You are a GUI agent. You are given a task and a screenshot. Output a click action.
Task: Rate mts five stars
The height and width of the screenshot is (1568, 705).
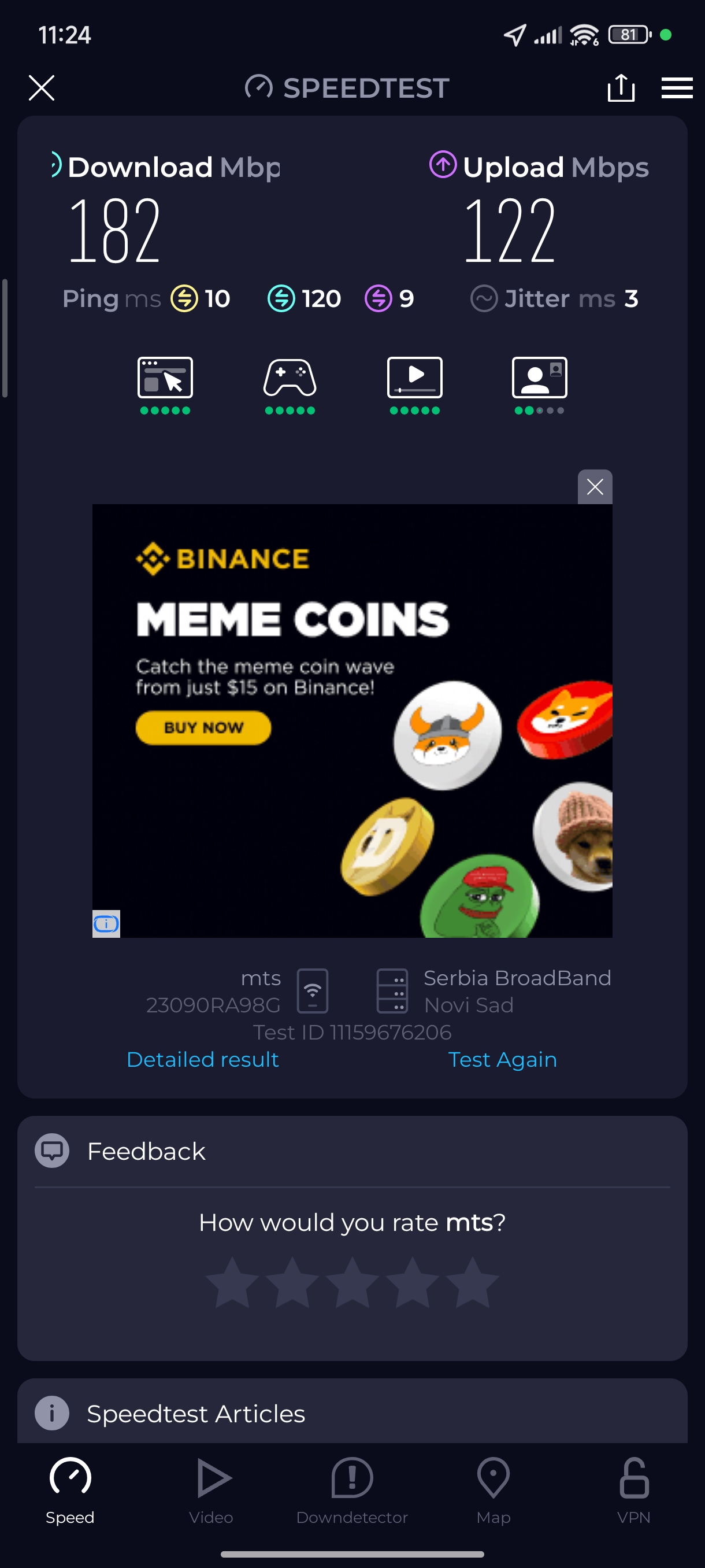tap(472, 1282)
